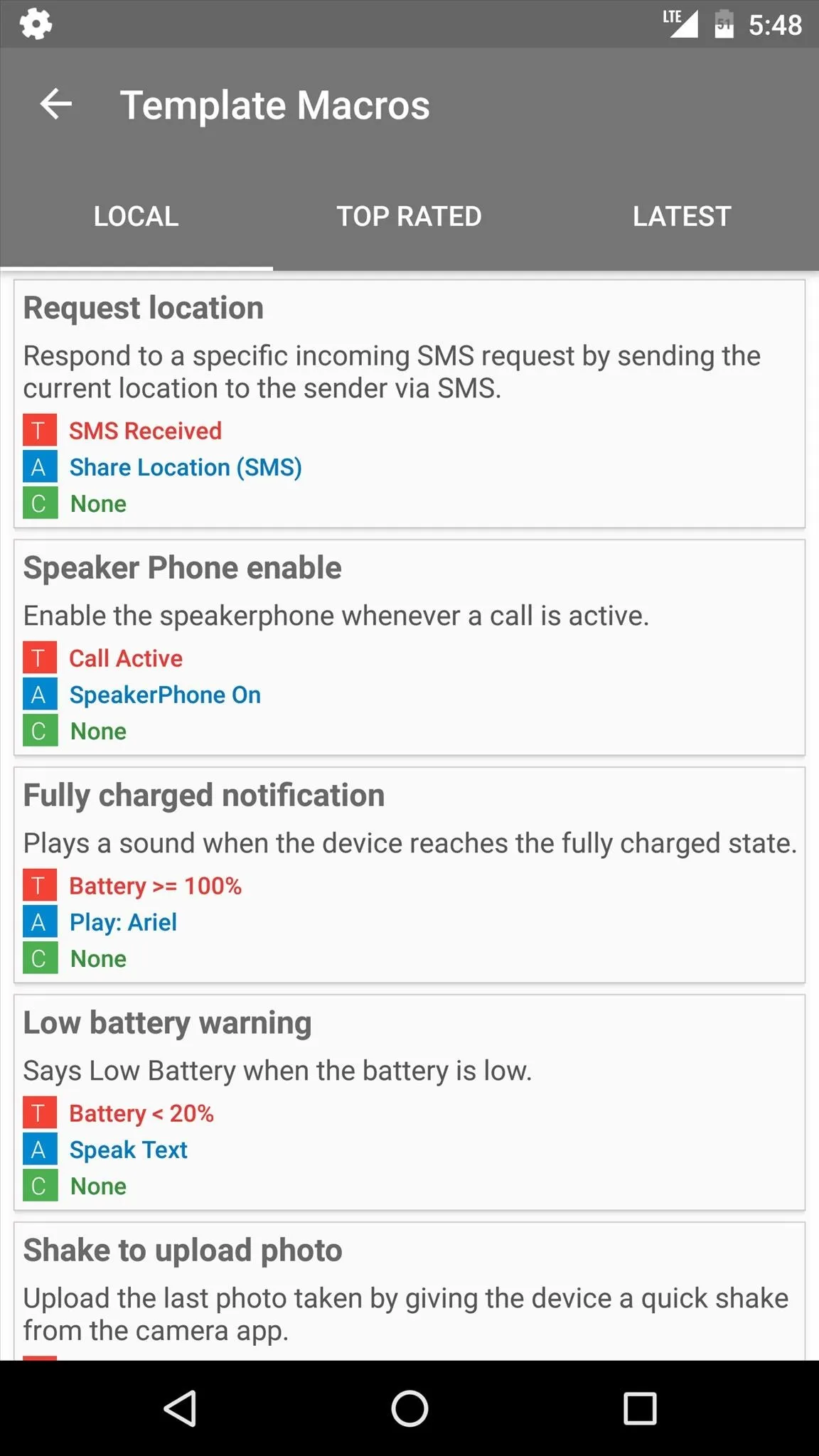Open the Fully charged notification template

point(409,875)
